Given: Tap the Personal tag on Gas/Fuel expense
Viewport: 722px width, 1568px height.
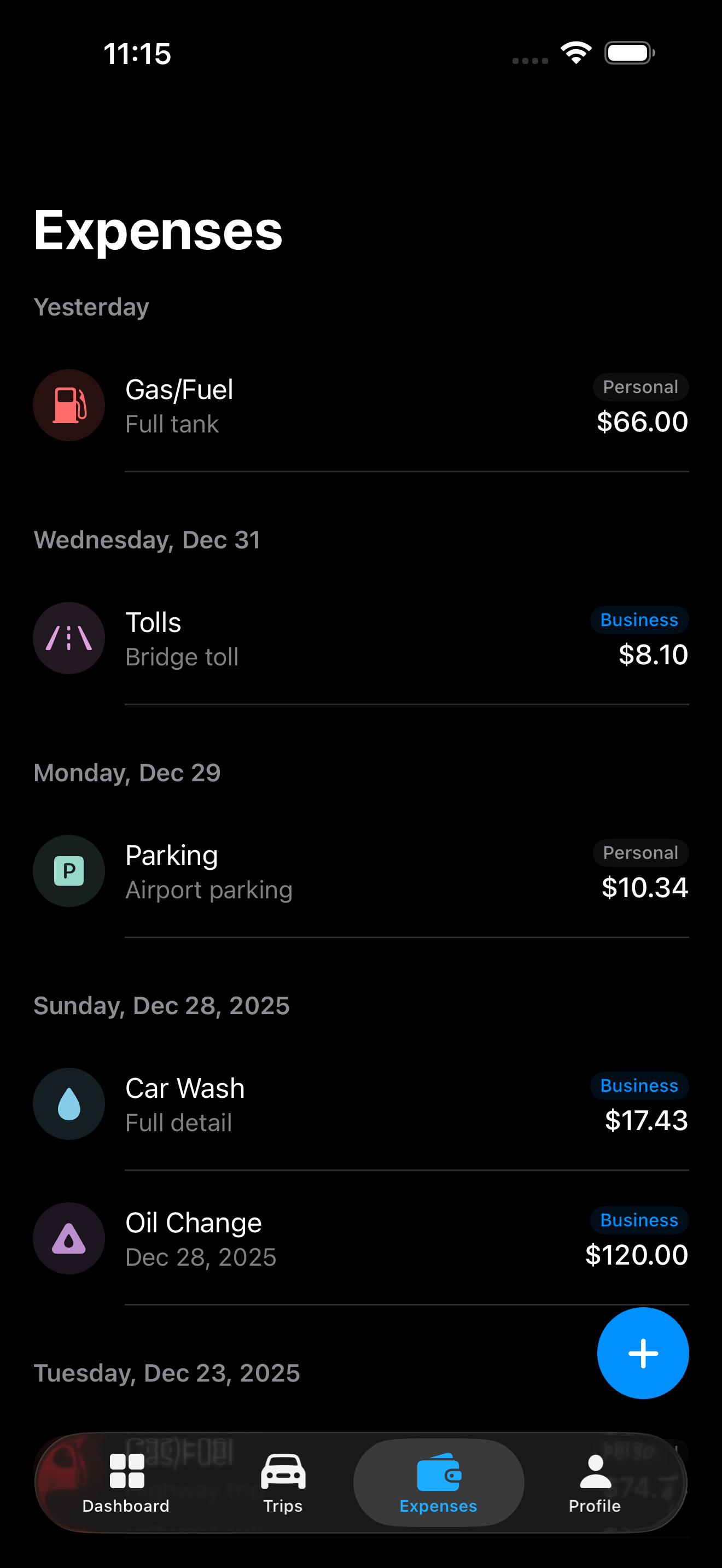Looking at the screenshot, I should click(x=640, y=387).
